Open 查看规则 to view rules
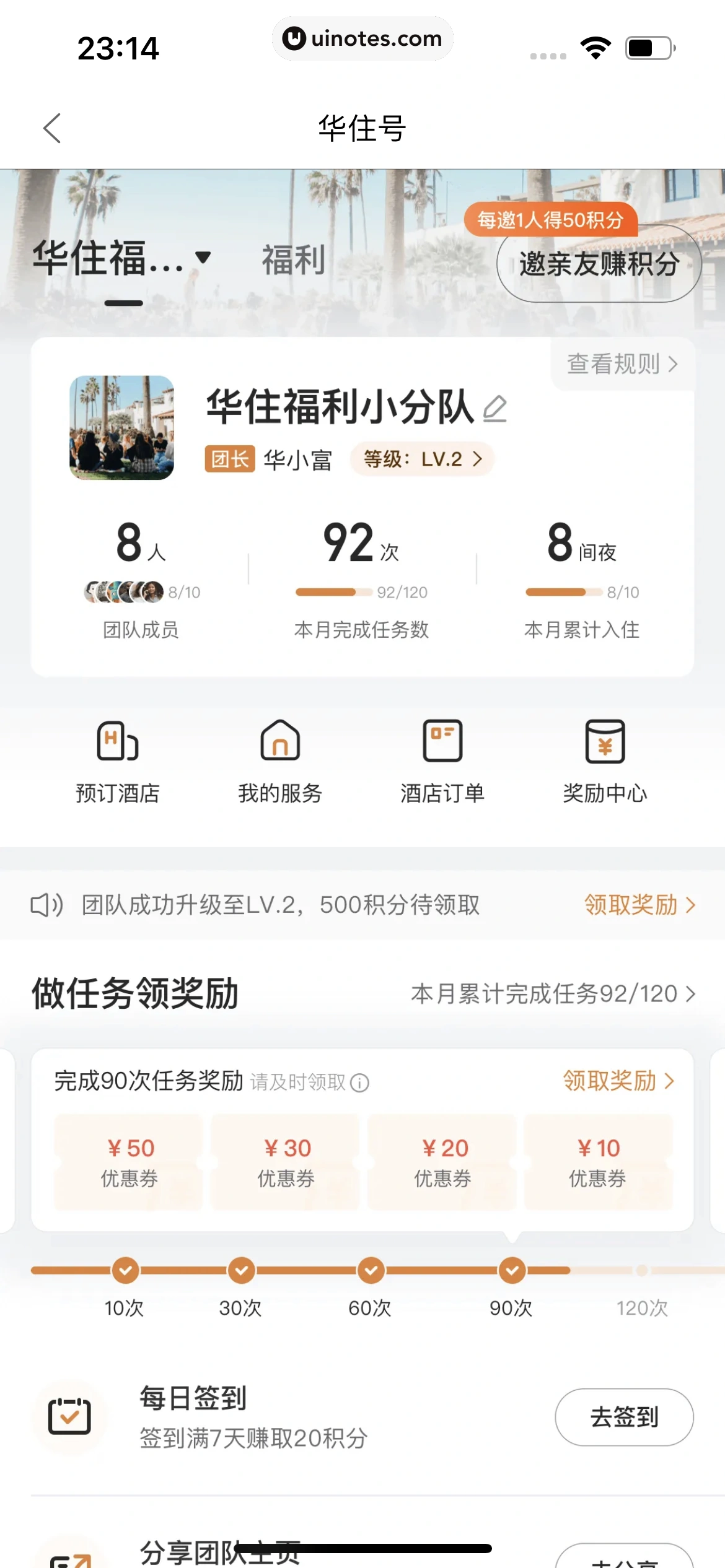Viewport: 725px width, 1568px height. coord(622,364)
